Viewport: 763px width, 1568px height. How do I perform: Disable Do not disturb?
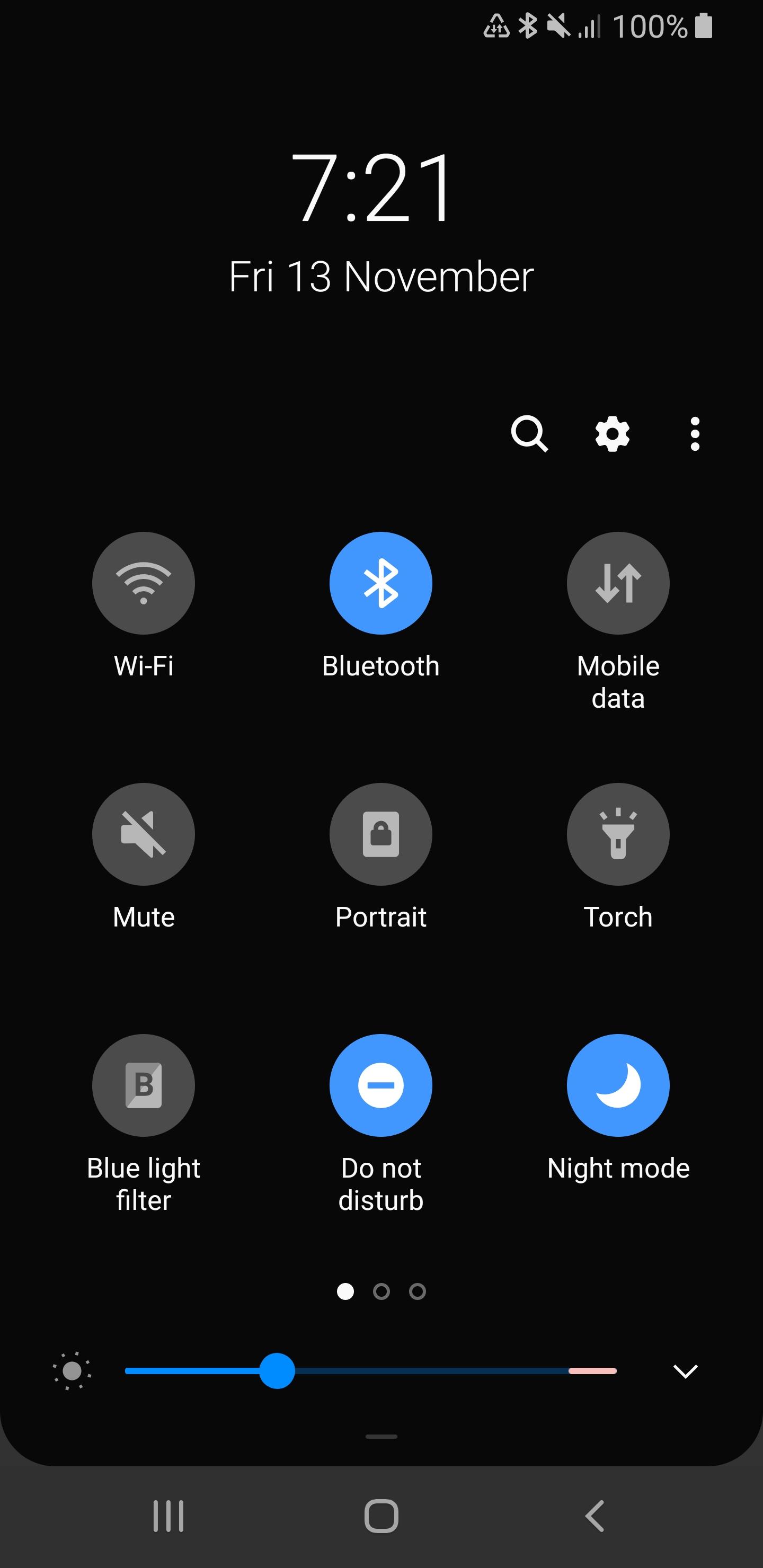click(x=380, y=1085)
